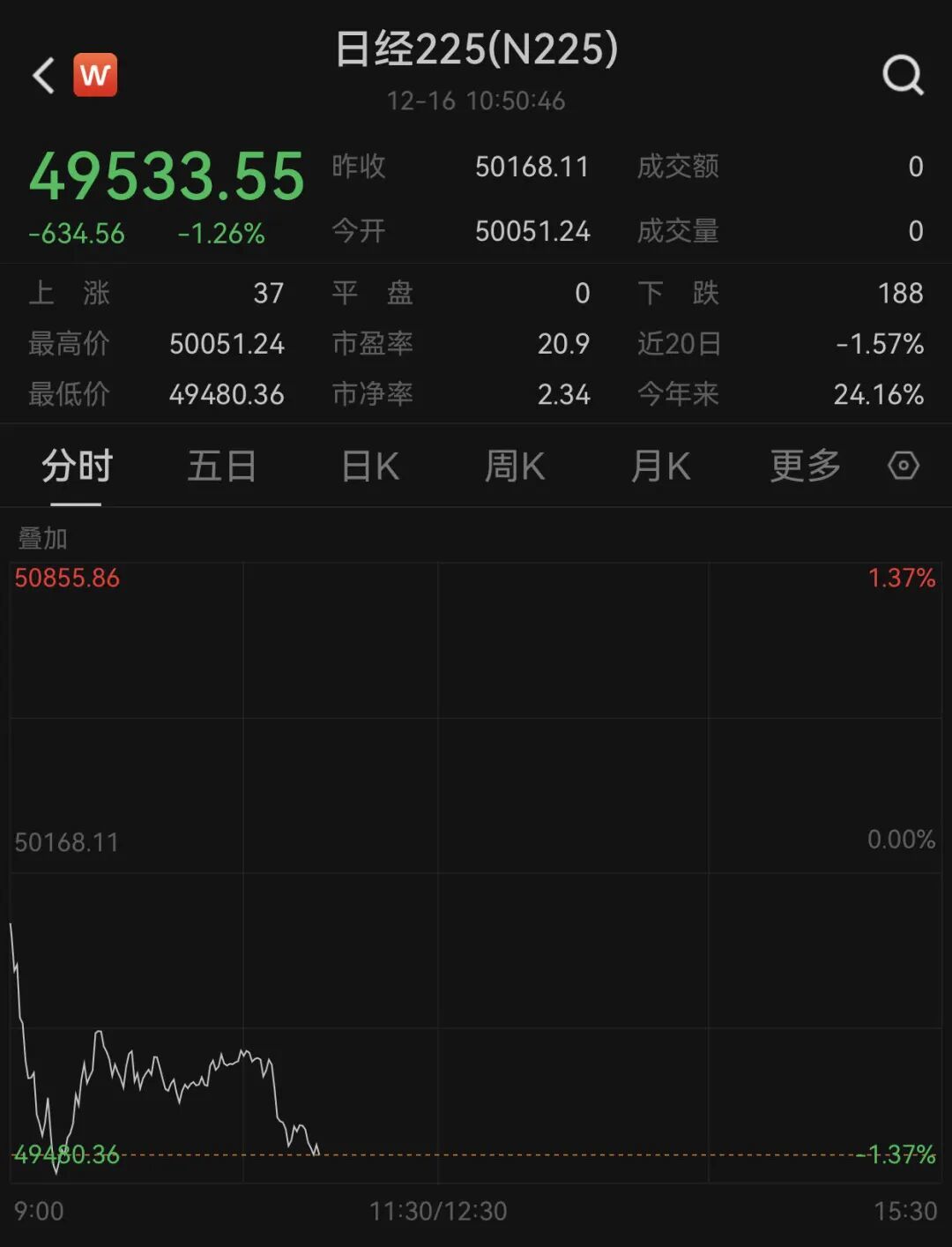The height and width of the screenshot is (1247, 952).
Task: Open the search magnifier icon
Action: (903, 76)
